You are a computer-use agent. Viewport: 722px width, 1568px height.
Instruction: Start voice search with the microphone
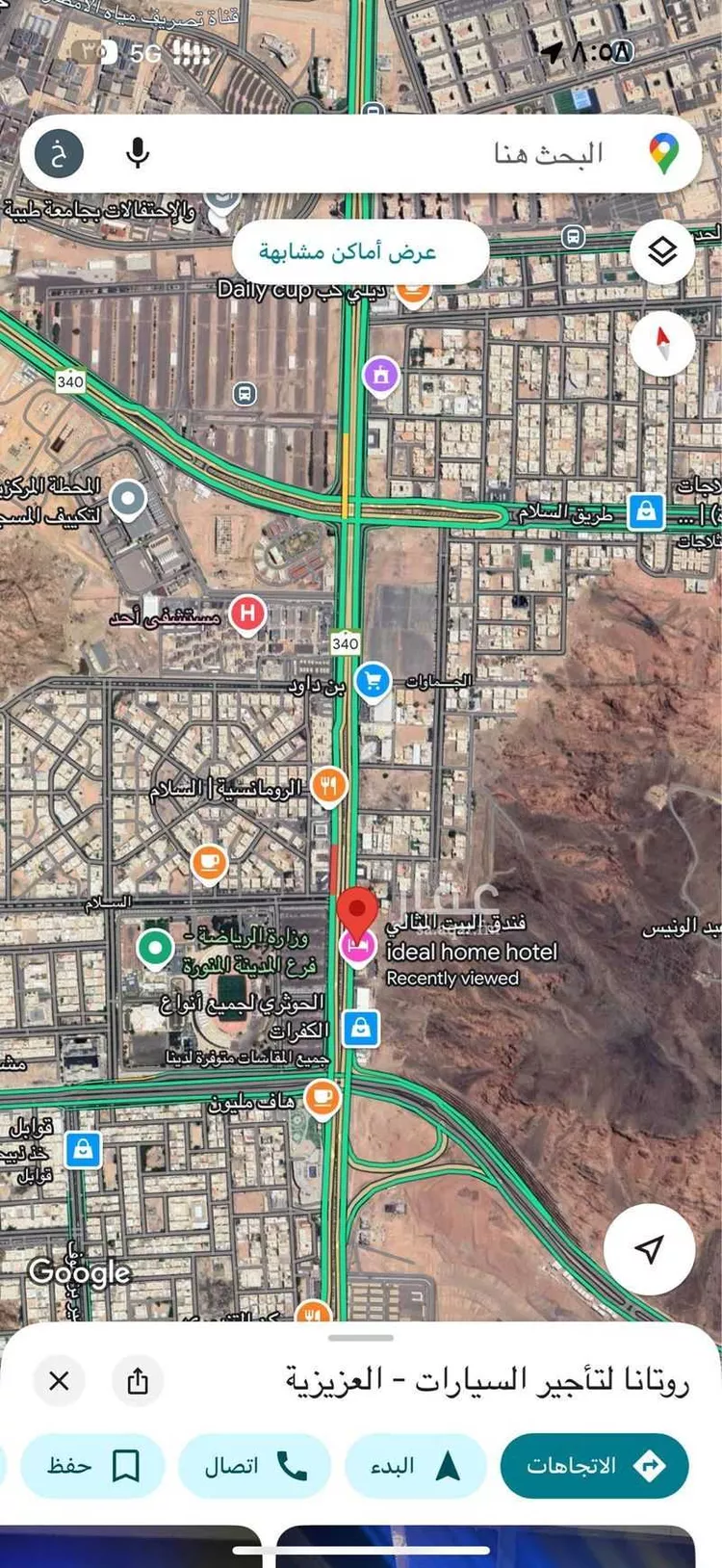click(138, 153)
